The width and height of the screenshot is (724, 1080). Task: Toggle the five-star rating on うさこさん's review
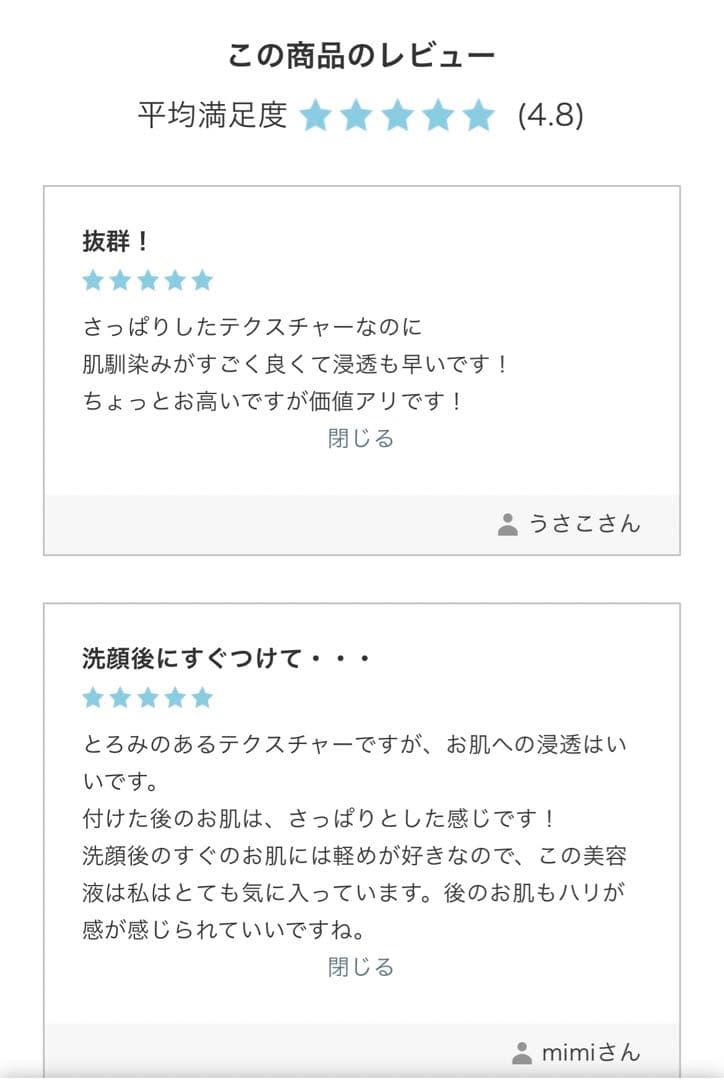coord(146,281)
